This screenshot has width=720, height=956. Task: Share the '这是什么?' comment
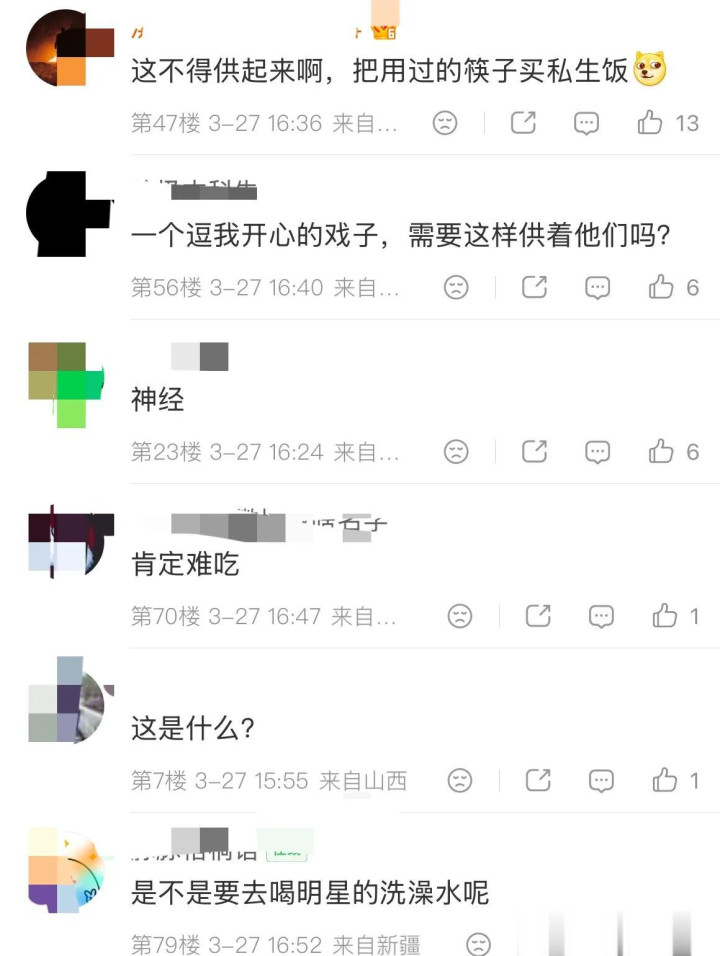click(538, 780)
